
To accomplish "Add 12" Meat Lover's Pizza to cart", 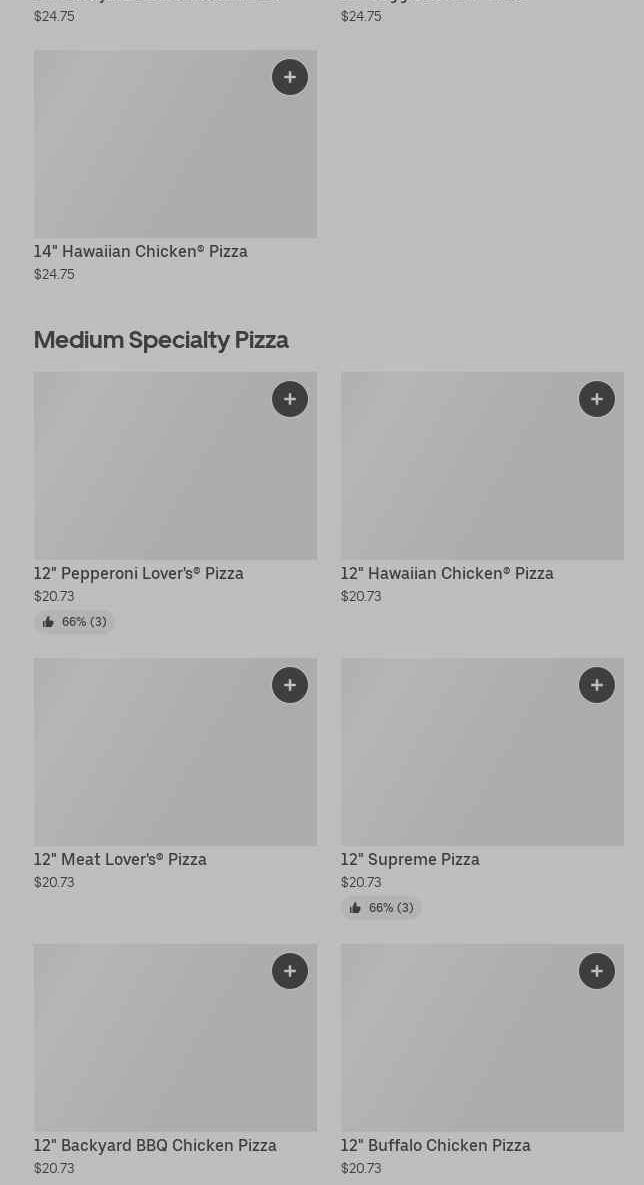I will coord(290,685).
